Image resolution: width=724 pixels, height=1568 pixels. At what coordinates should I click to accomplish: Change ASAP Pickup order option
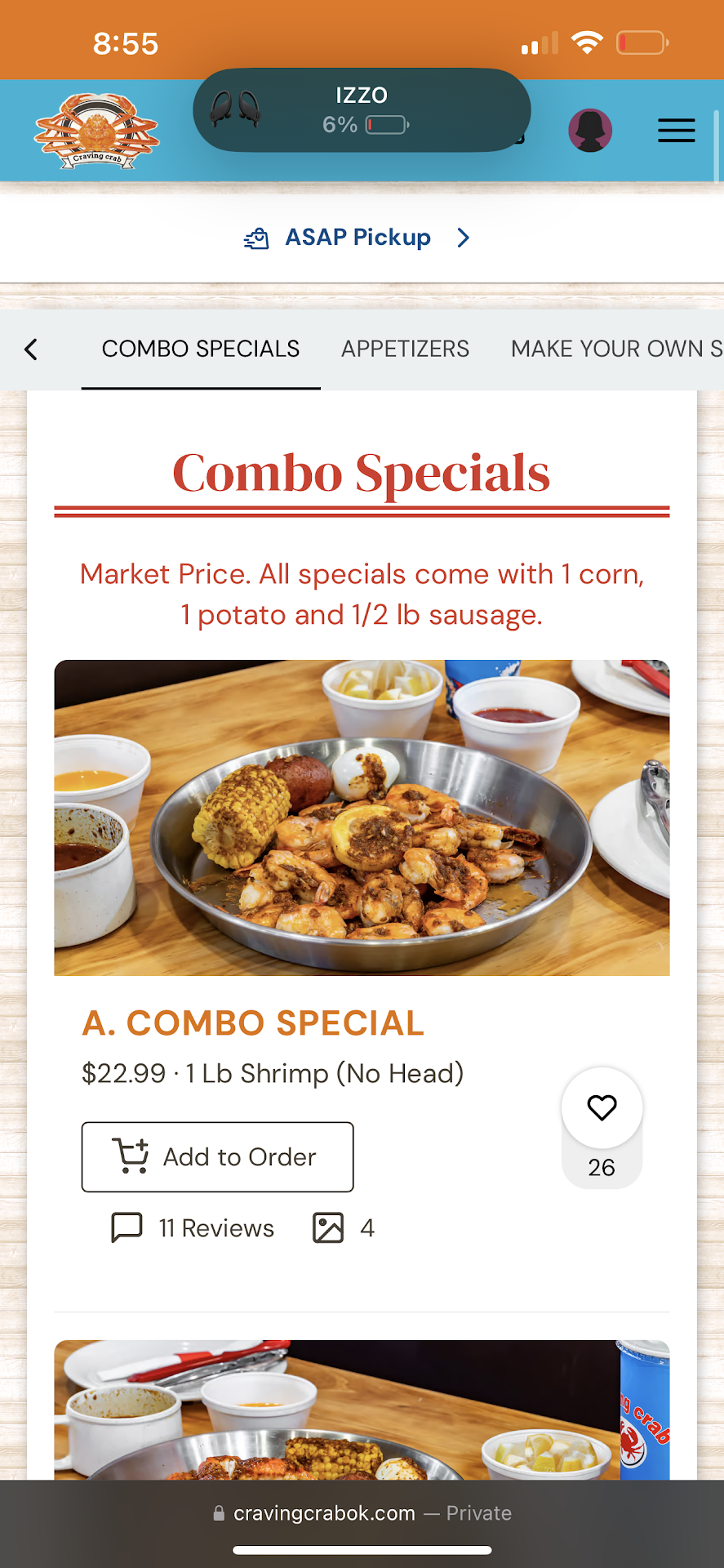click(358, 238)
